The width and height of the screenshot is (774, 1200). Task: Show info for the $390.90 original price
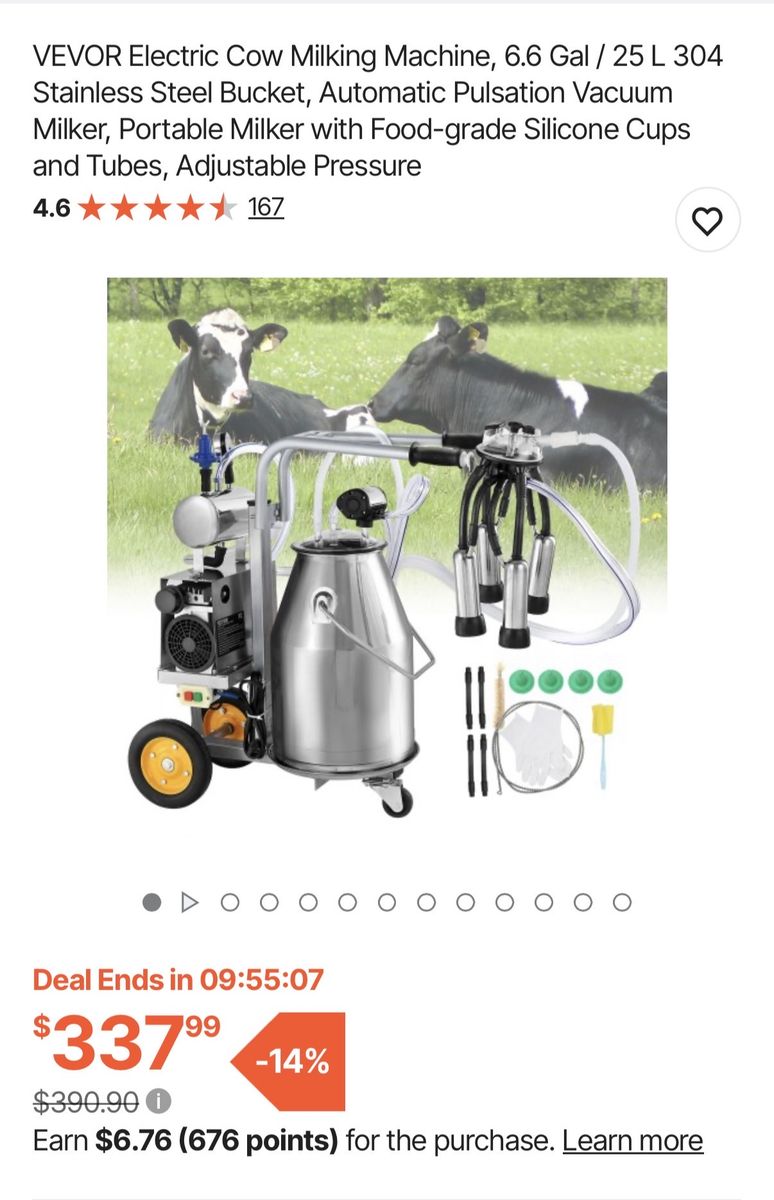(x=158, y=1103)
